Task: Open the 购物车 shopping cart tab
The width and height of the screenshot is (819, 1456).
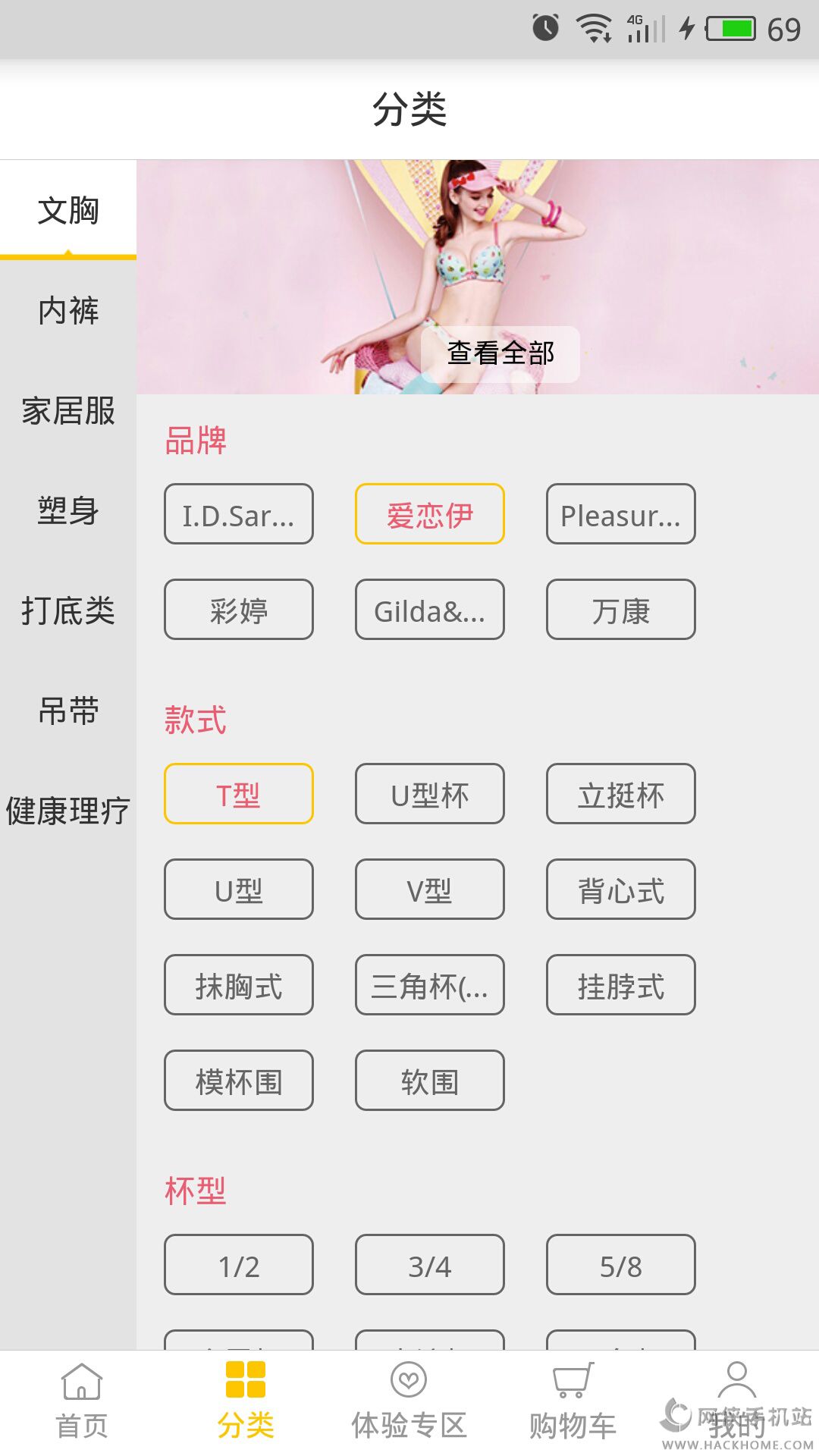Action: point(573,1401)
